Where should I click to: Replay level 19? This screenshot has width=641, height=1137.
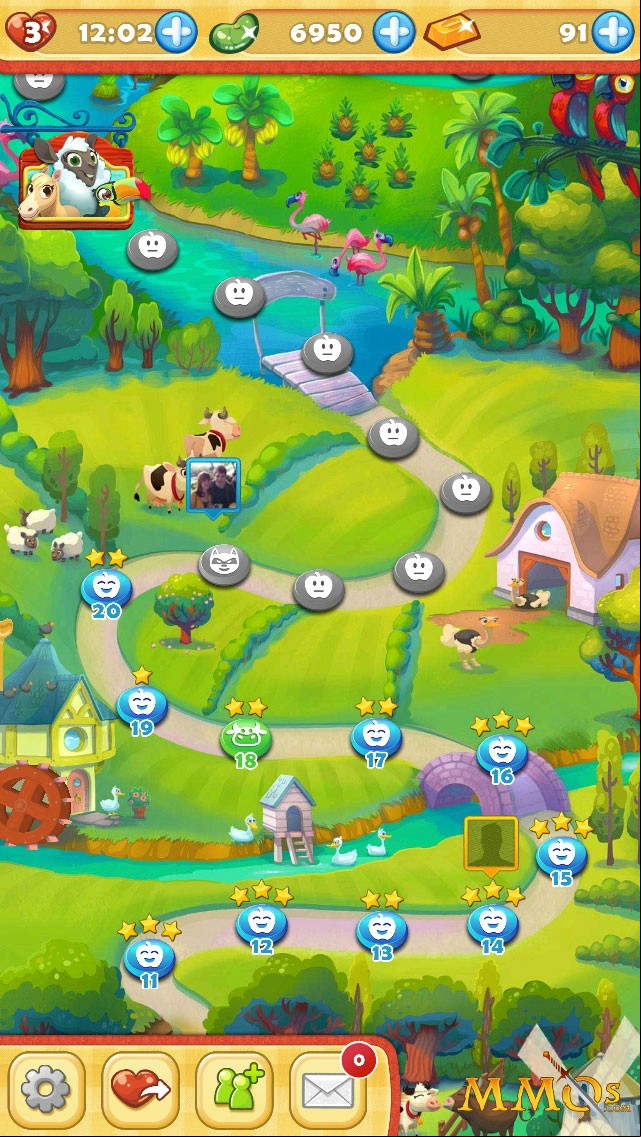click(x=142, y=706)
